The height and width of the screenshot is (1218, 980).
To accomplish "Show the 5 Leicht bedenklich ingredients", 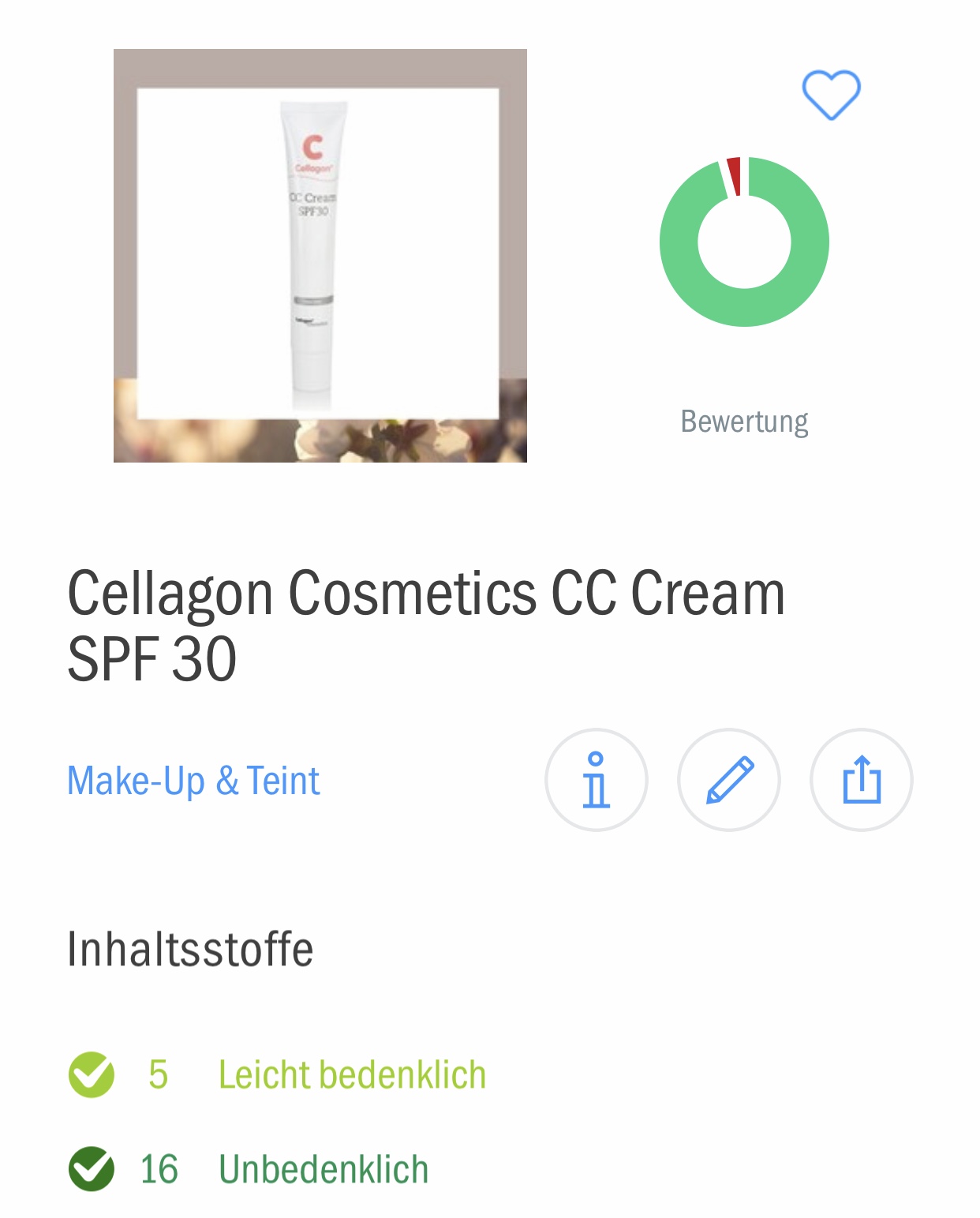I will click(351, 1075).
